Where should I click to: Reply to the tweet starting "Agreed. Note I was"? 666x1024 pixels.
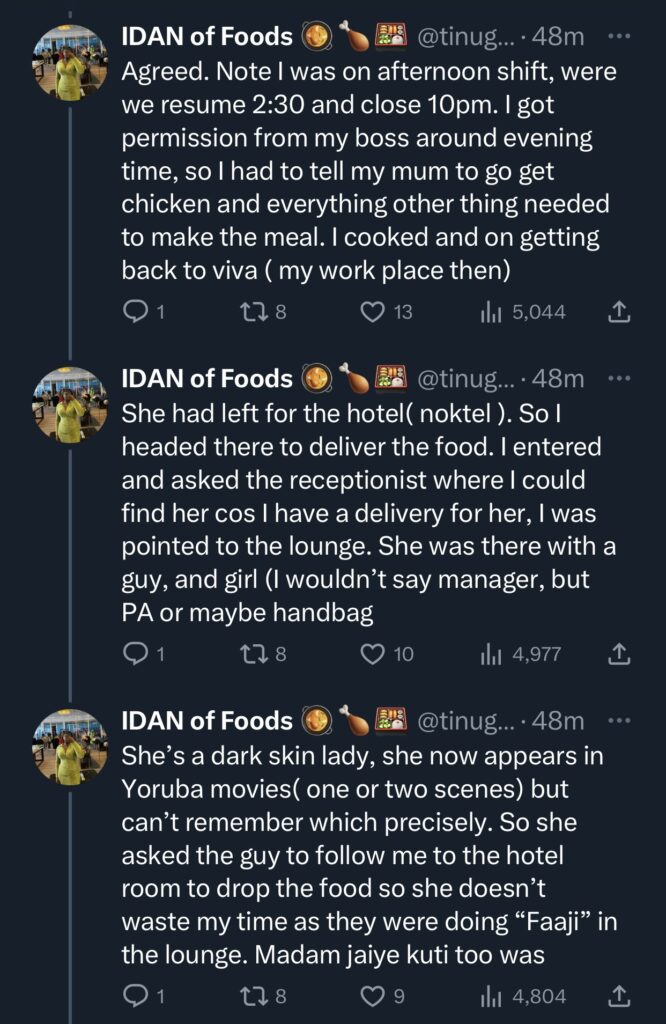point(135,313)
